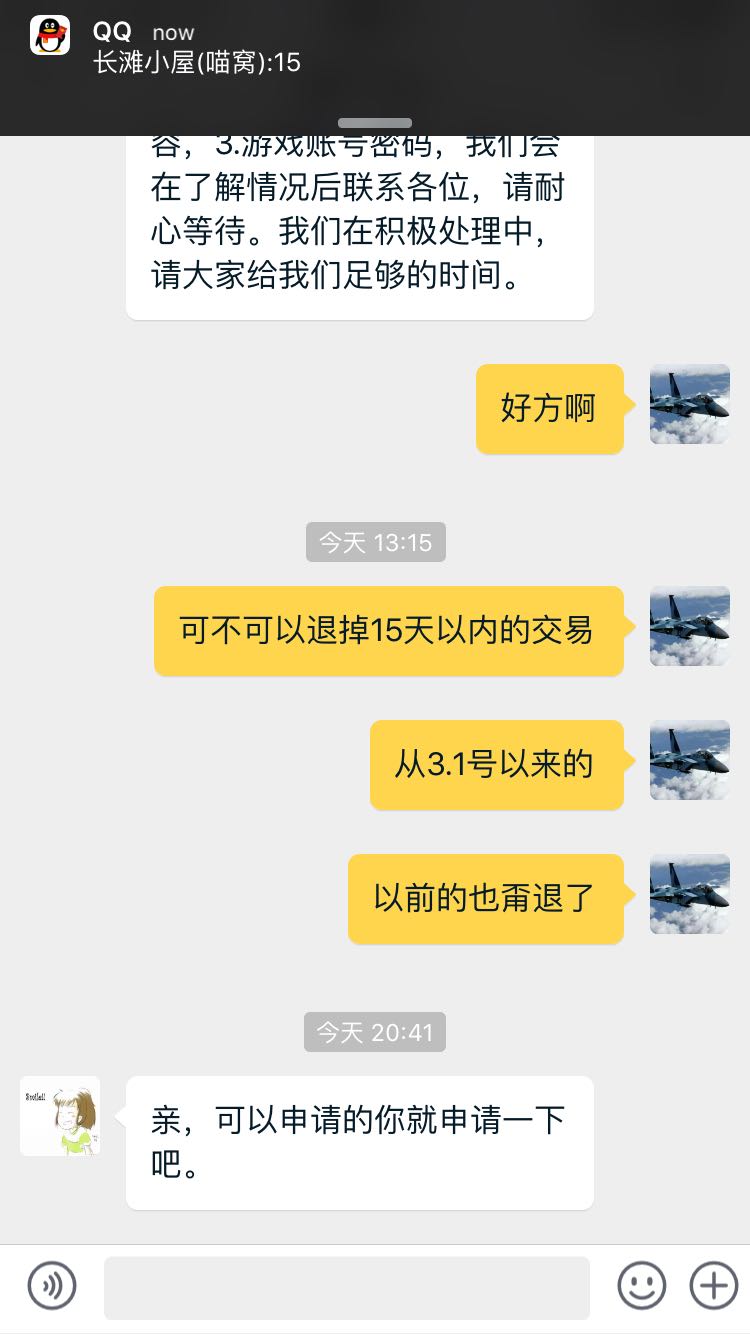Open the plus attachment menu
This screenshot has width=750, height=1334.
714,1286
